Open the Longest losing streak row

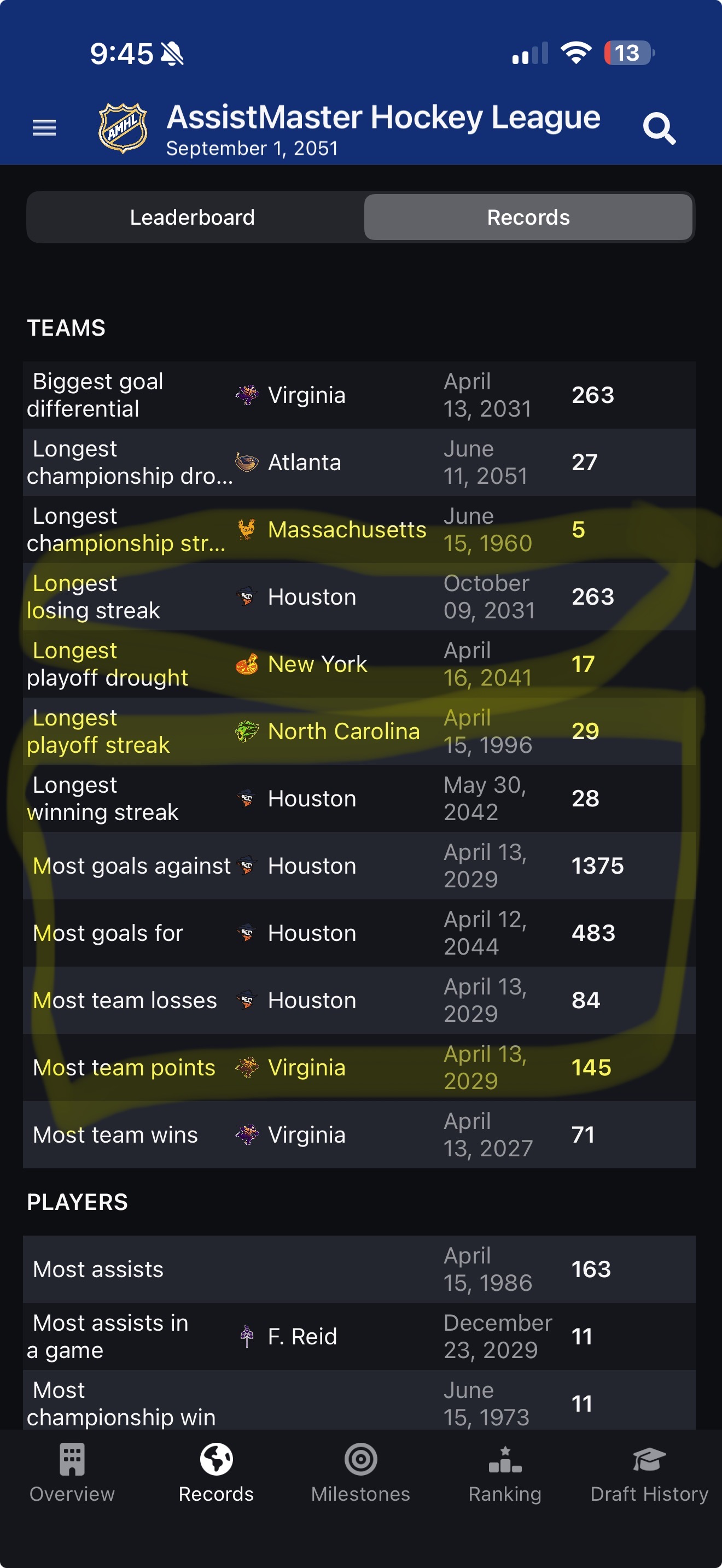(359, 596)
